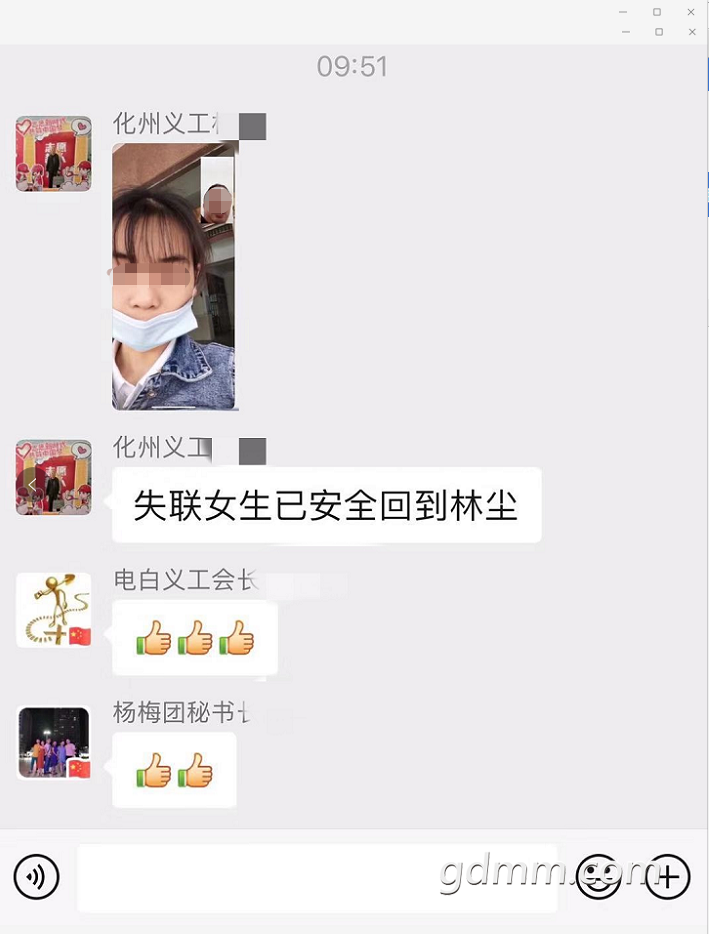The width and height of the screenshot is (709, 934).
Task: Open 化州义工 avatar beside the photo message
Action: coord(54,154)
